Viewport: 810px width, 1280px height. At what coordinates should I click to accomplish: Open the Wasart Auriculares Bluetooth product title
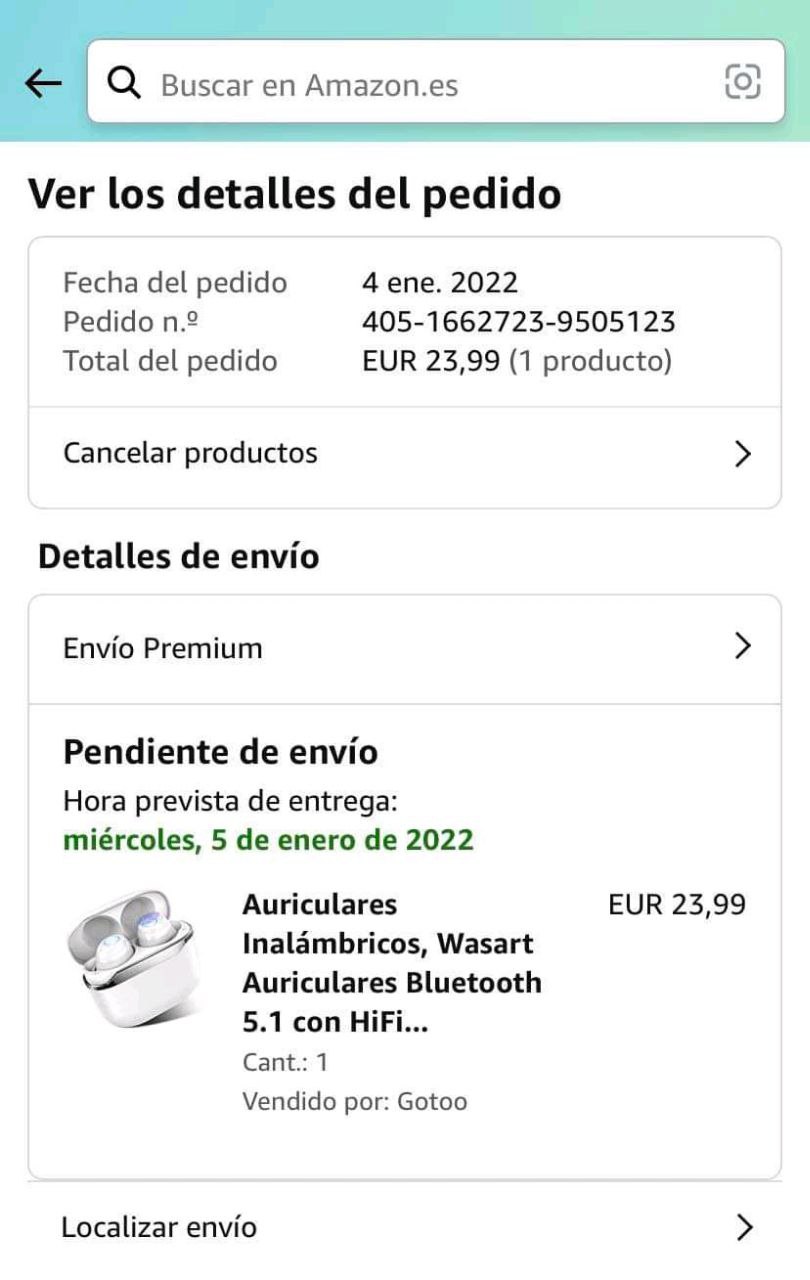(391, 963)
